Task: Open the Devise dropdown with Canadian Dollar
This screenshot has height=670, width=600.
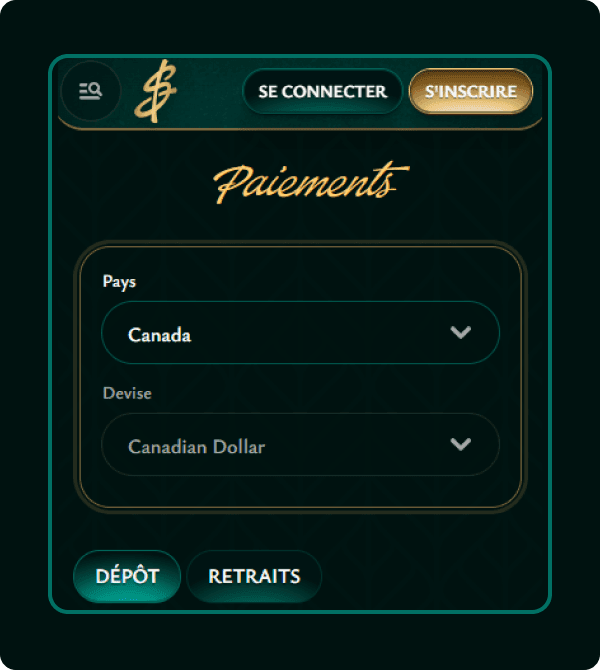Action: (300, 445)
